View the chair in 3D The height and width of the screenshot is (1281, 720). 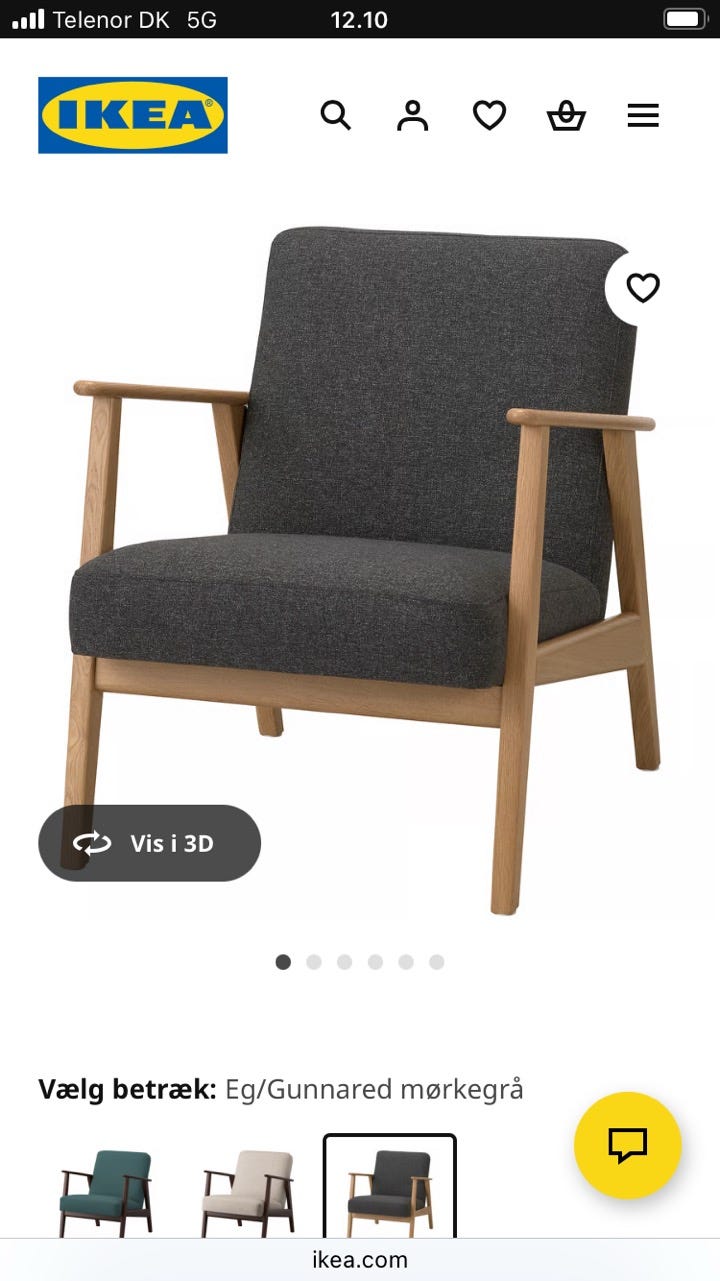(x=150, y=843)
